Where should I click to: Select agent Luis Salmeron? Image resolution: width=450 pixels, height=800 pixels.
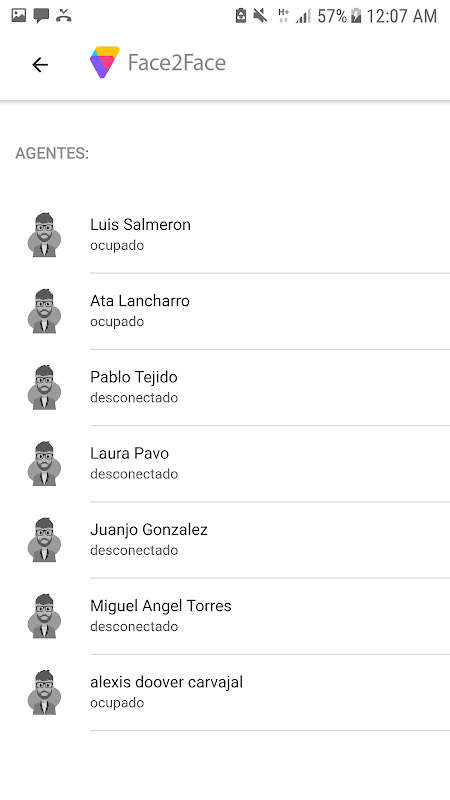[x=225, y=235]
